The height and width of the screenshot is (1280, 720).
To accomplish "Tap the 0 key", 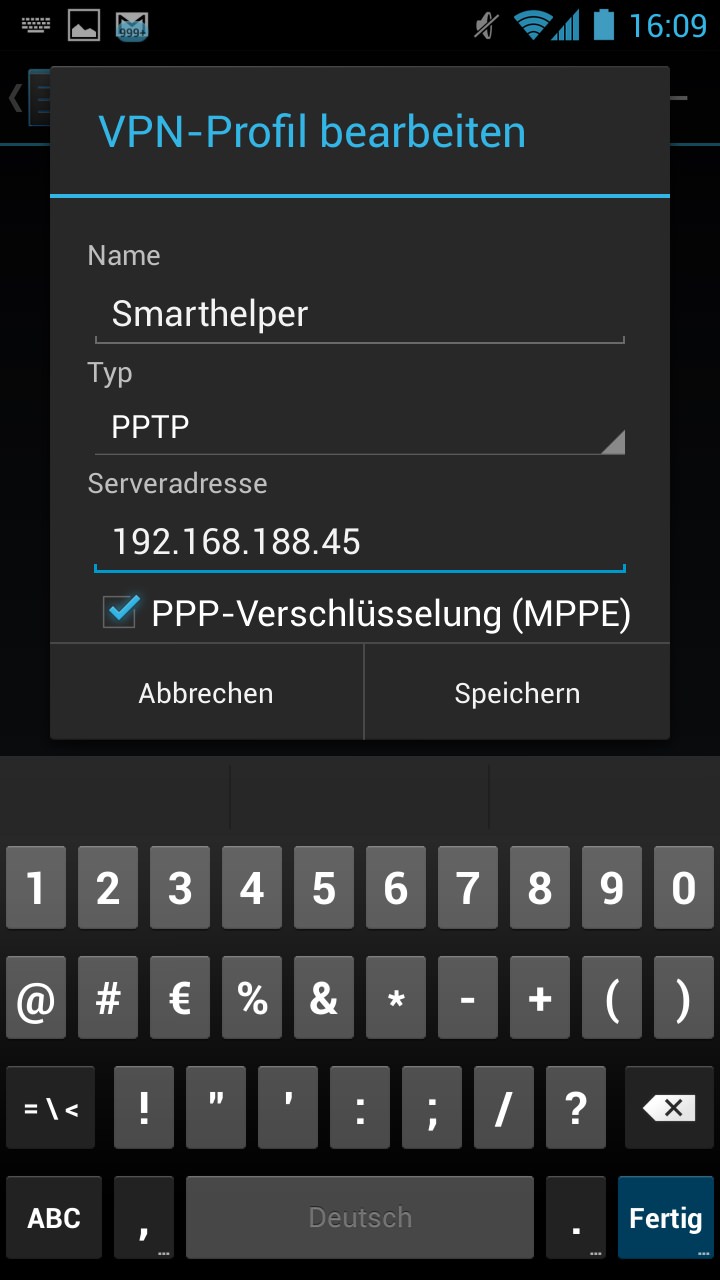I will click(684, 887).
